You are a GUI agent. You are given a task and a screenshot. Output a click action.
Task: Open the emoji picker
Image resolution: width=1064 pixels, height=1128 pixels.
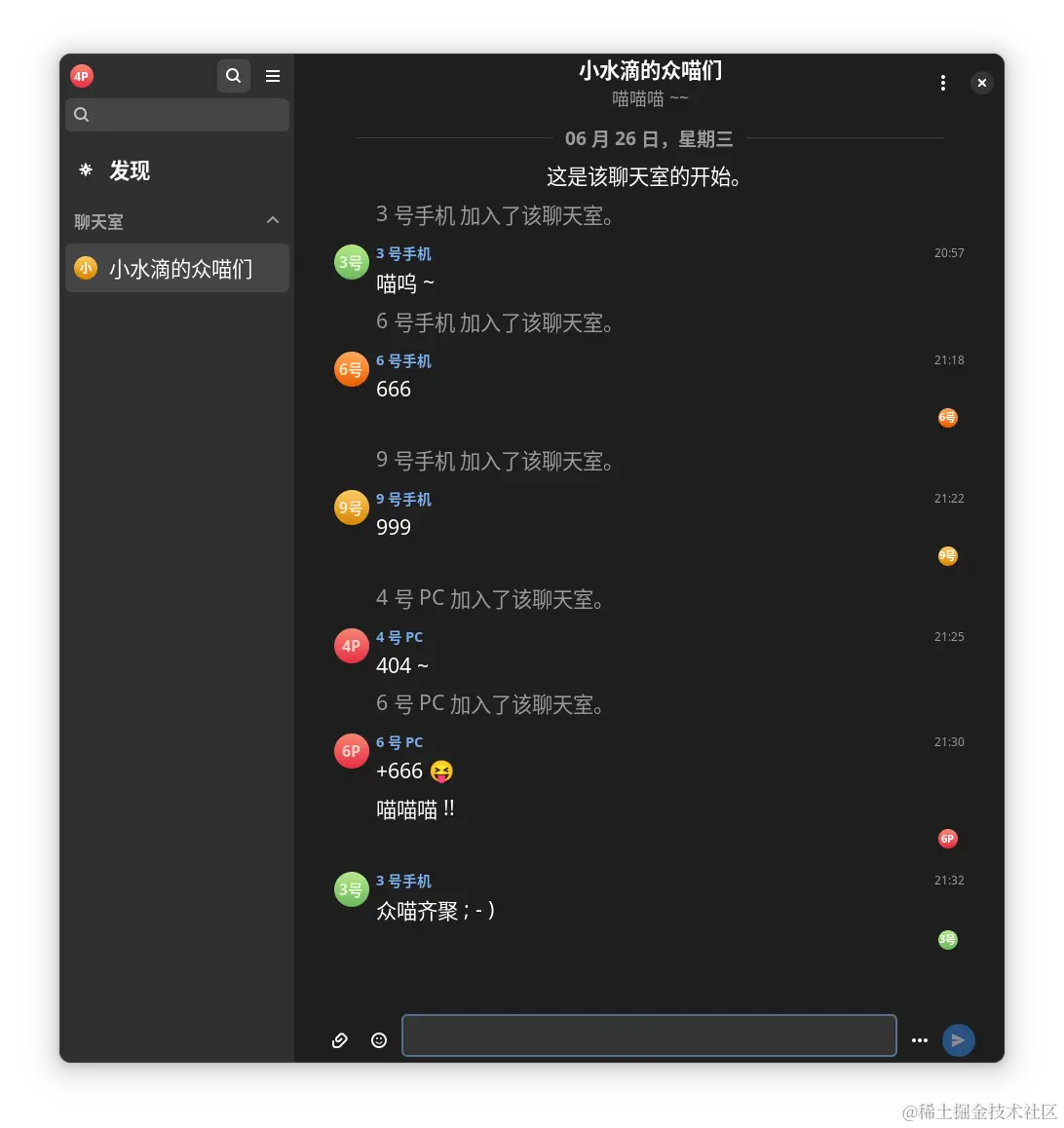(379, 1039)
